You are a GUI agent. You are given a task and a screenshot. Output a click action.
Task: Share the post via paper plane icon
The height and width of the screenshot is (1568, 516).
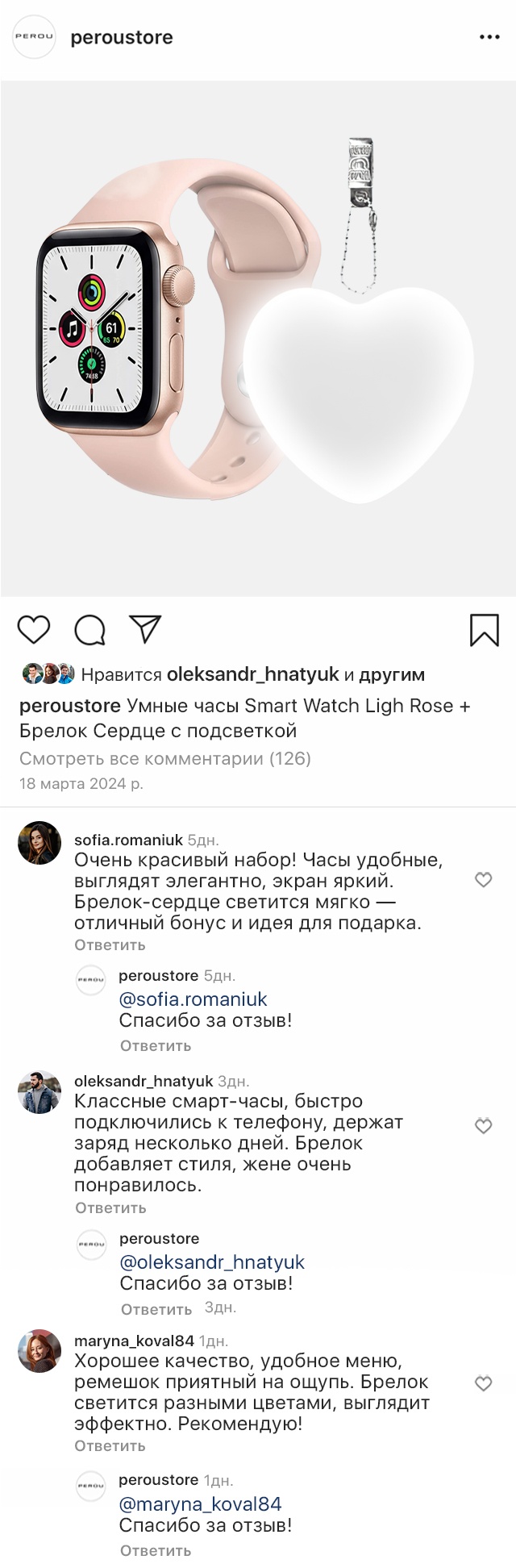click(145, 629)
